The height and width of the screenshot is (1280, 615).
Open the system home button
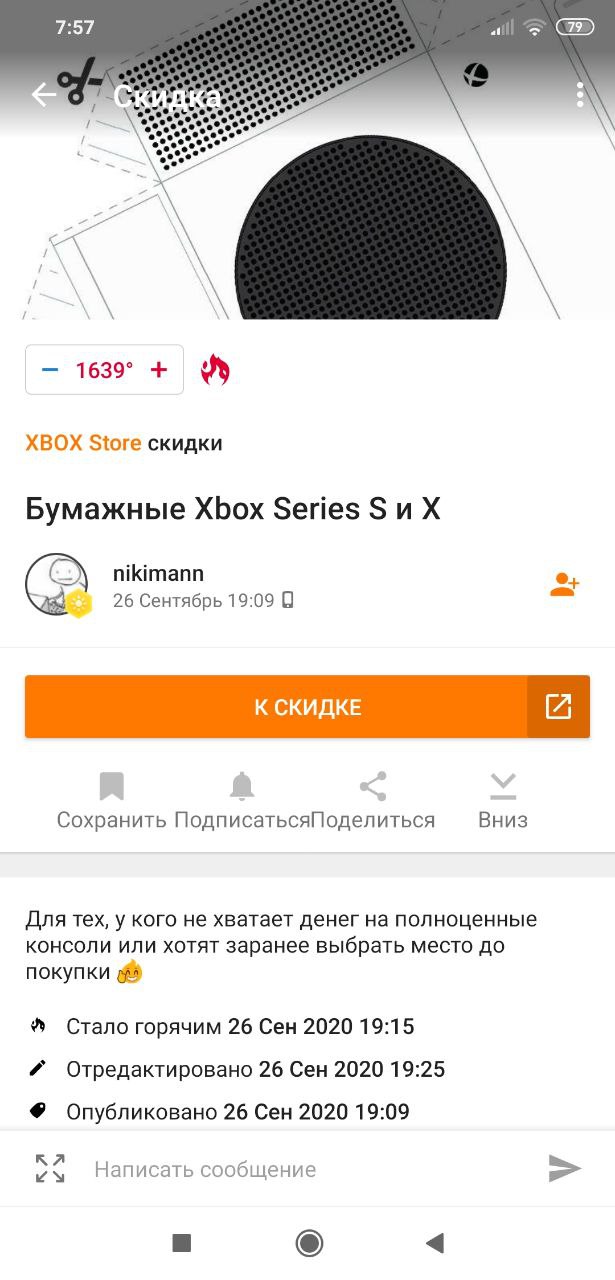[x=309, y=1243]
